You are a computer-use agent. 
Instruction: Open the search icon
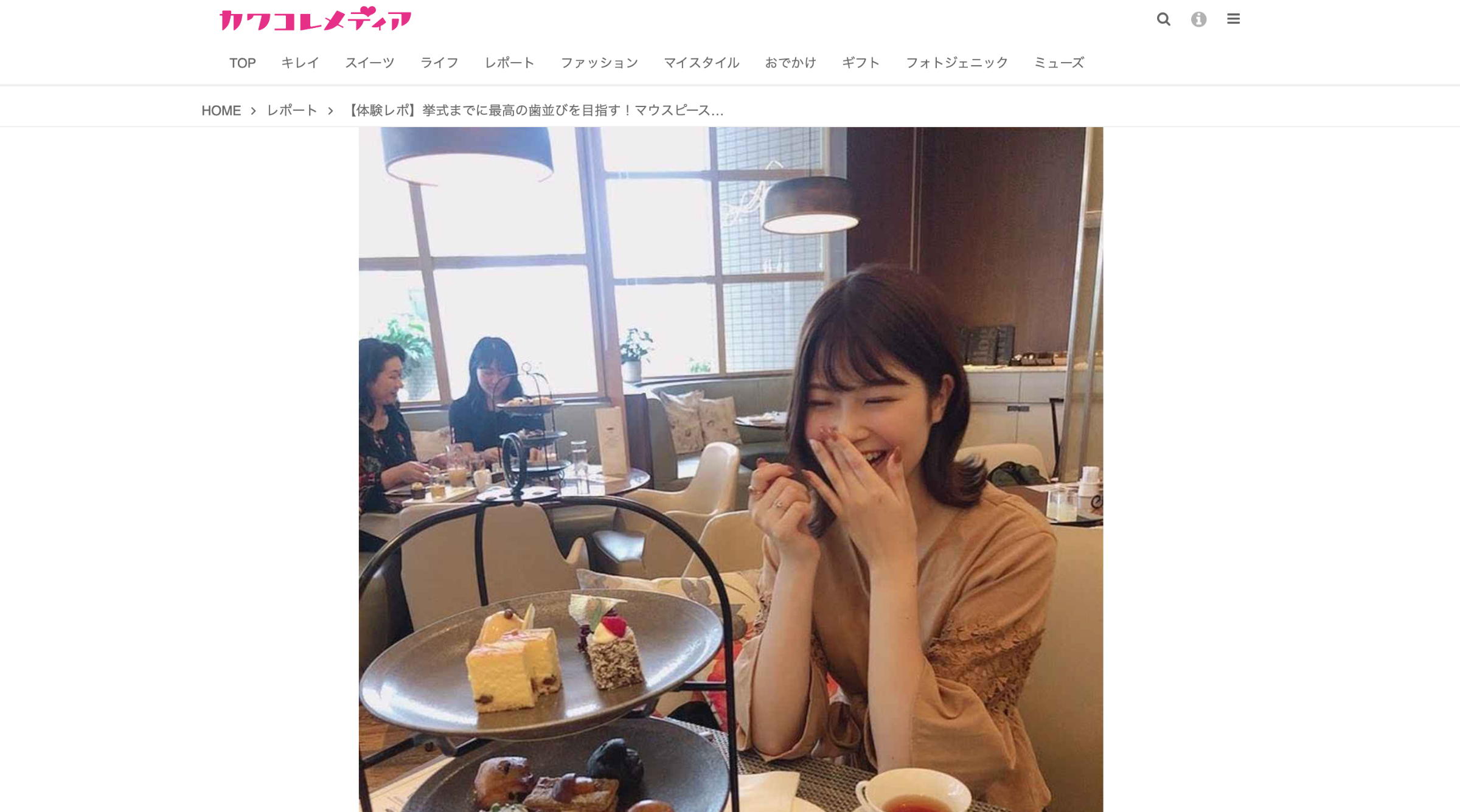click(x=1163, y=19)
